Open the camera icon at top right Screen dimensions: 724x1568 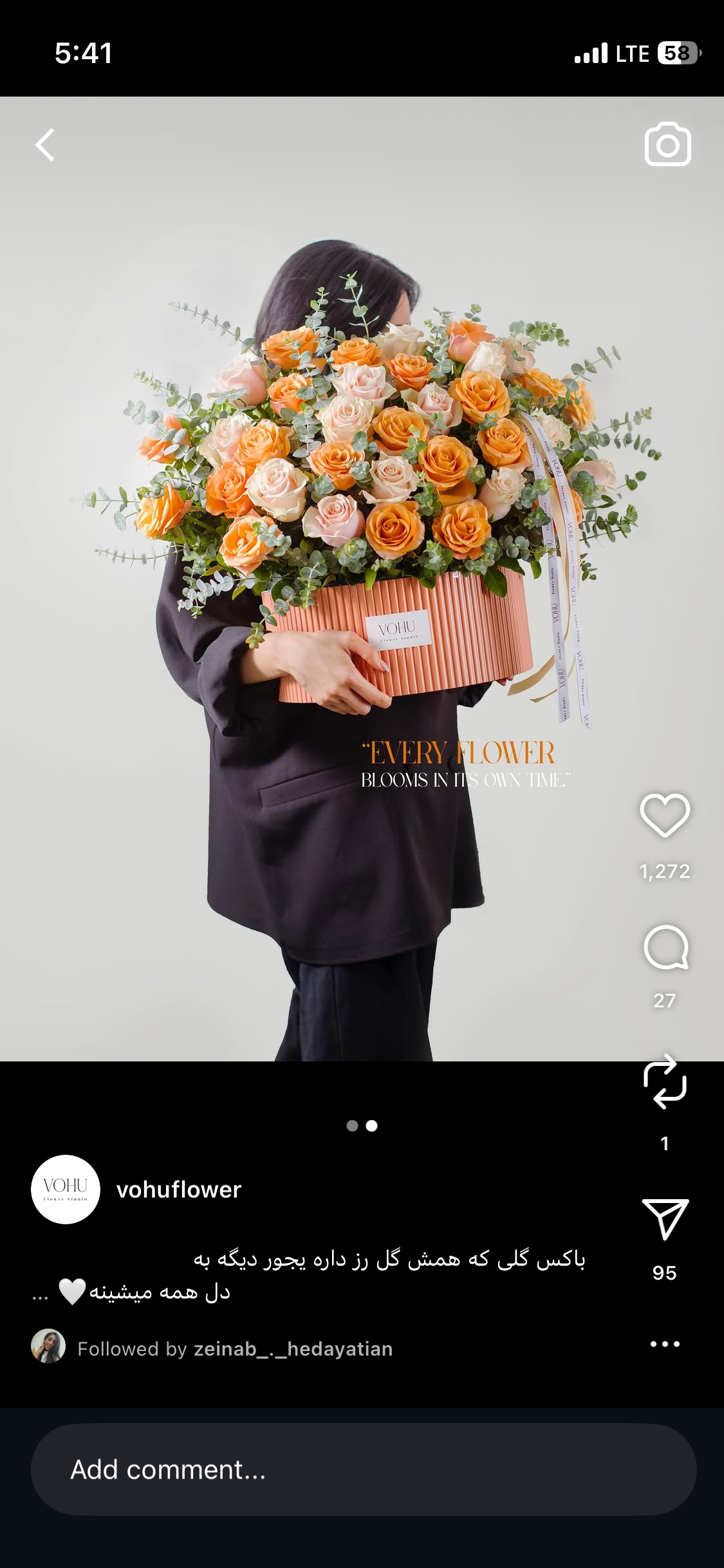pyautogui.click(x=667, y=144)
